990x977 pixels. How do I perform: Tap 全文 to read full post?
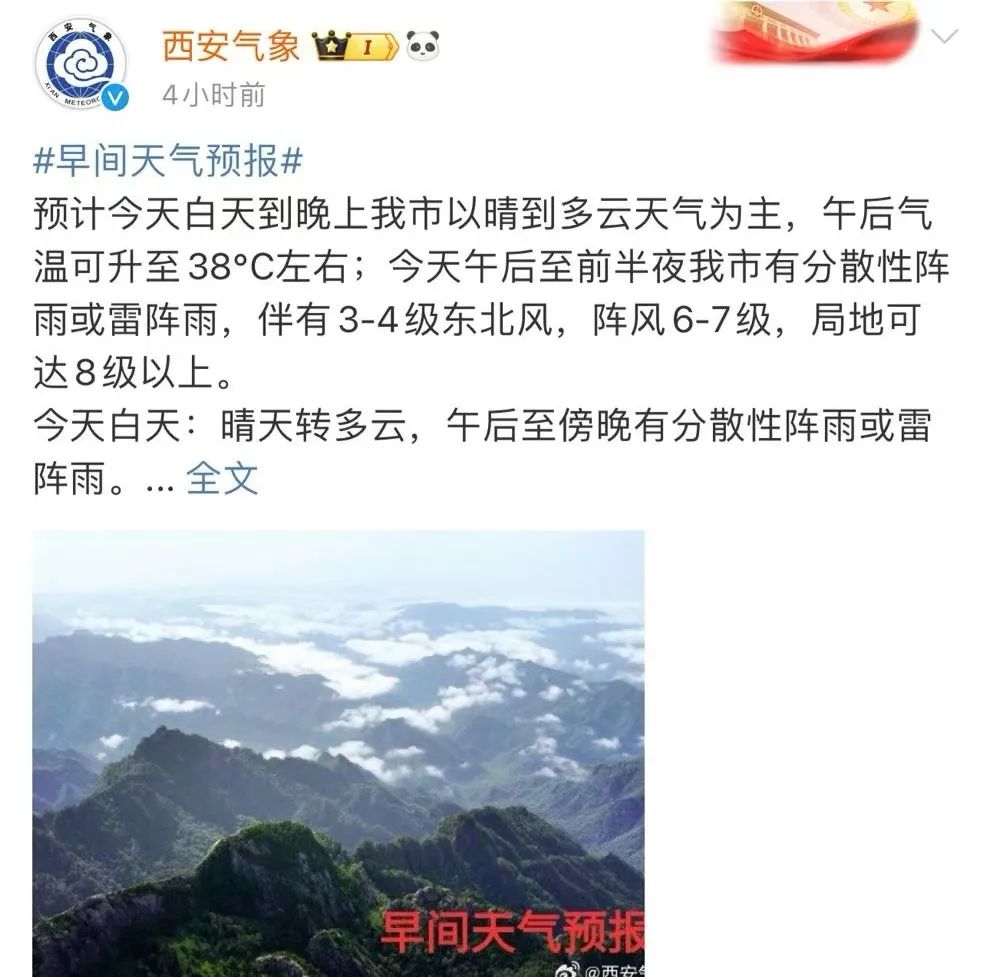click(x=222, y=478)
